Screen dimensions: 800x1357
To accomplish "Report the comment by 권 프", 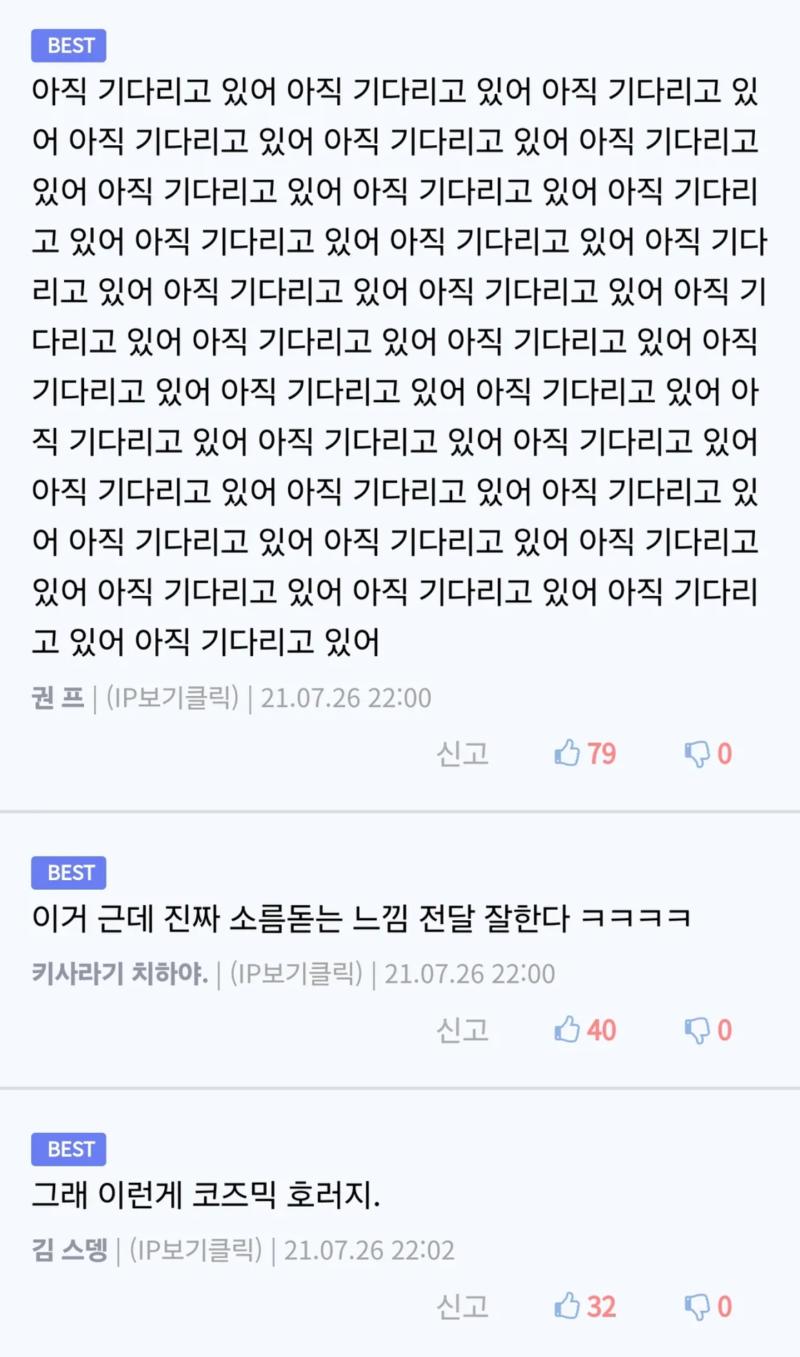I will coord(462,754).
